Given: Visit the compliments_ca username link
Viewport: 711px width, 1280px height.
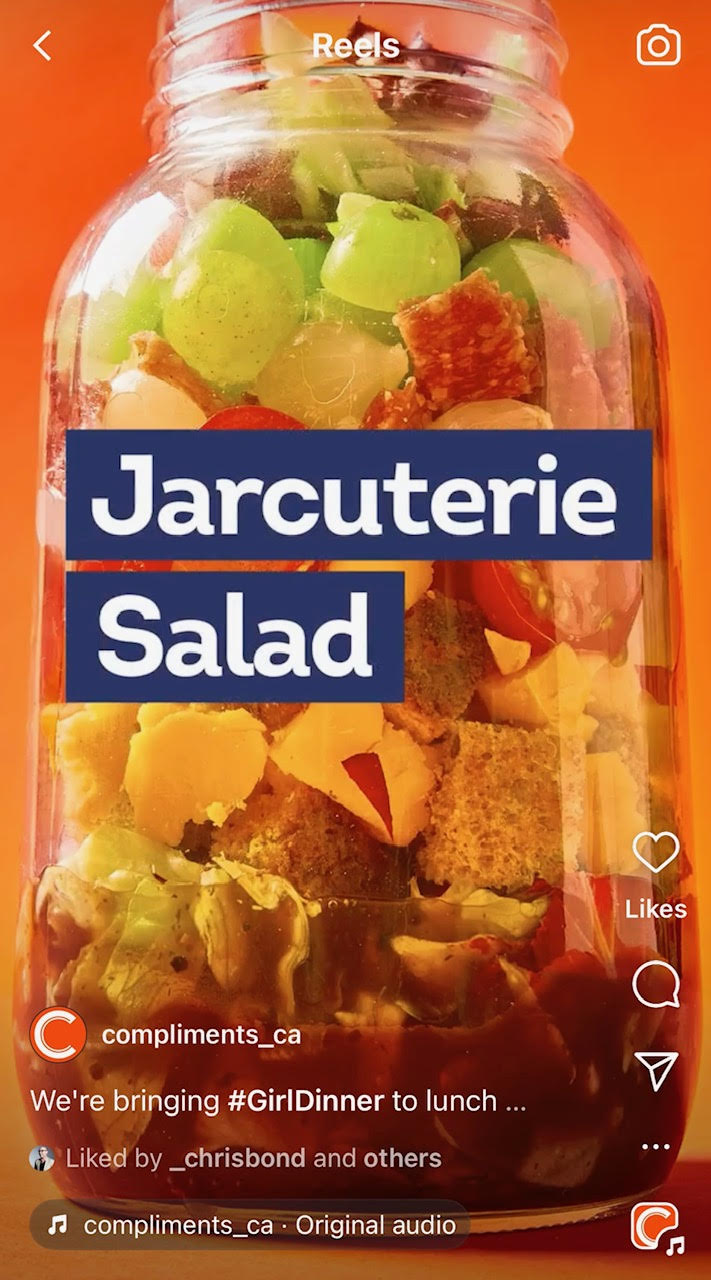Looking at the screenshot, I should [201, 1035].
